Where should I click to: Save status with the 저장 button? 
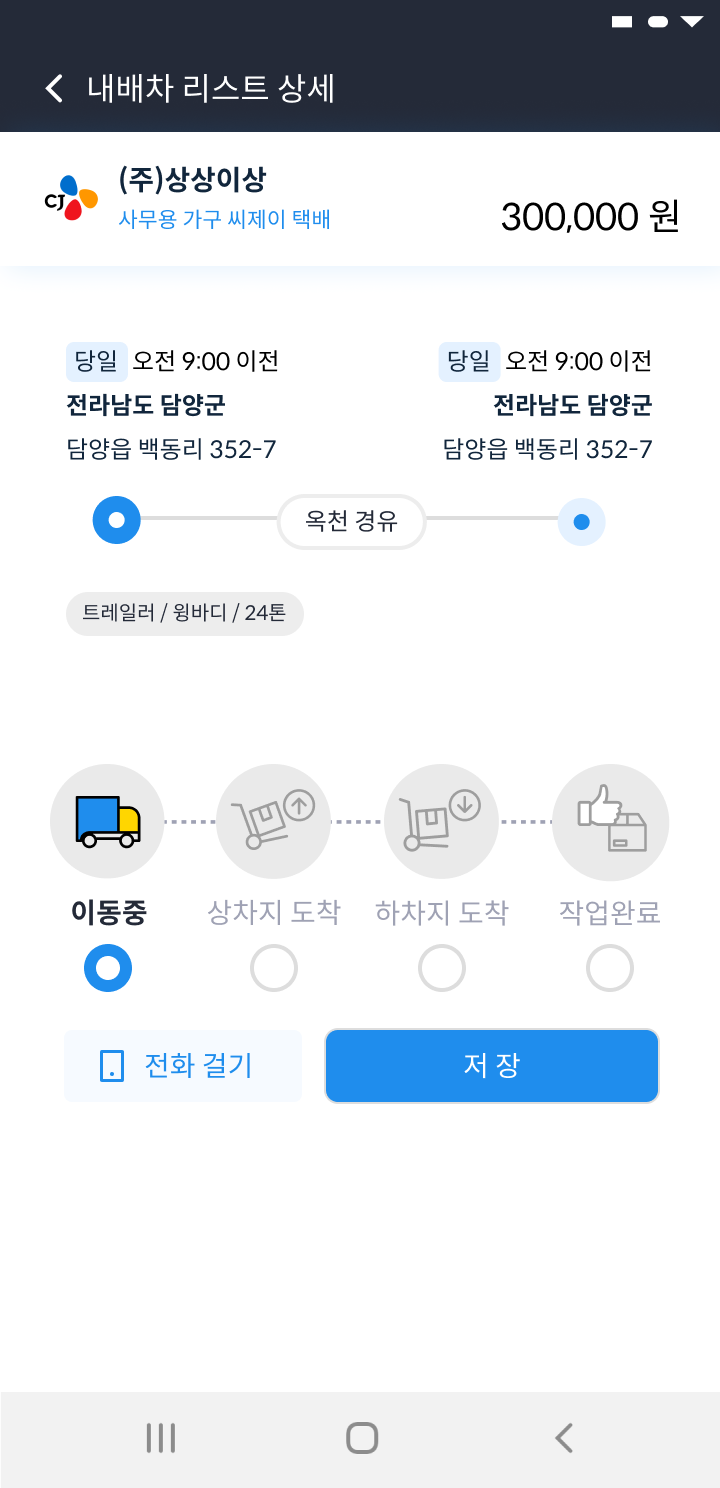click(x=492, y=1066)
